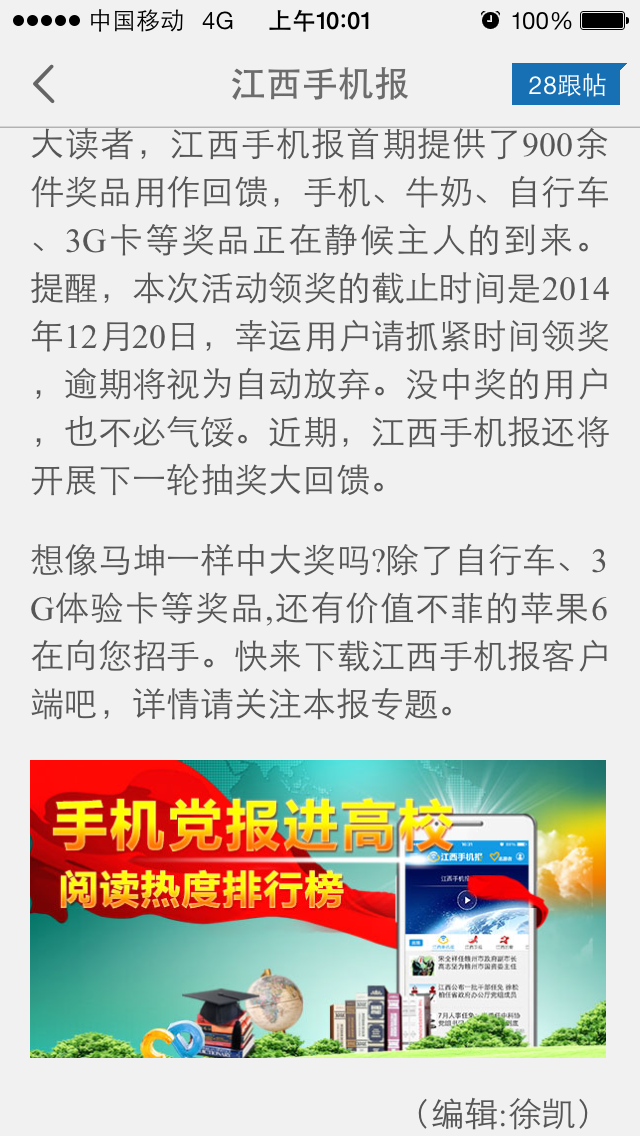640x1136 pixels.
Task: Open the 28跟帖 comments button
Action: pyautogui.click(x=566, y=85)
